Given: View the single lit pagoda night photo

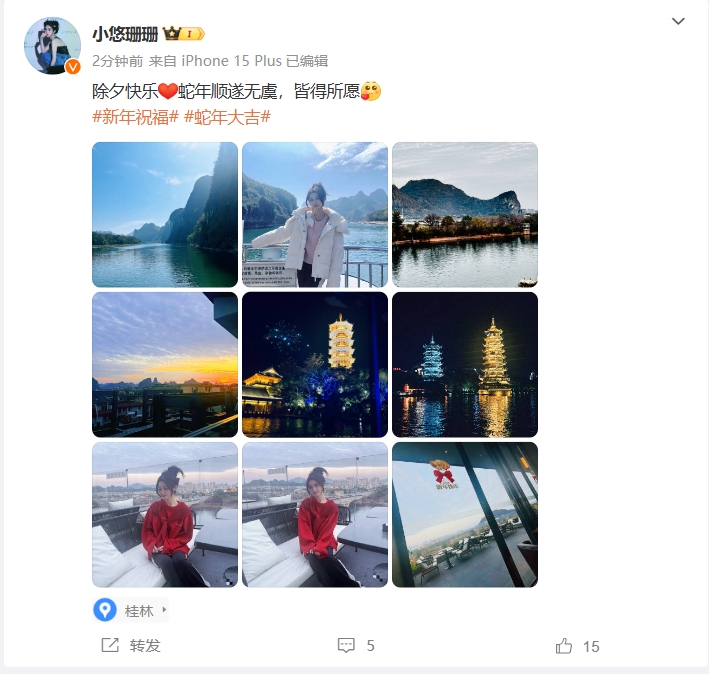Looking at the screenshot, I should [x=315, y=365].
